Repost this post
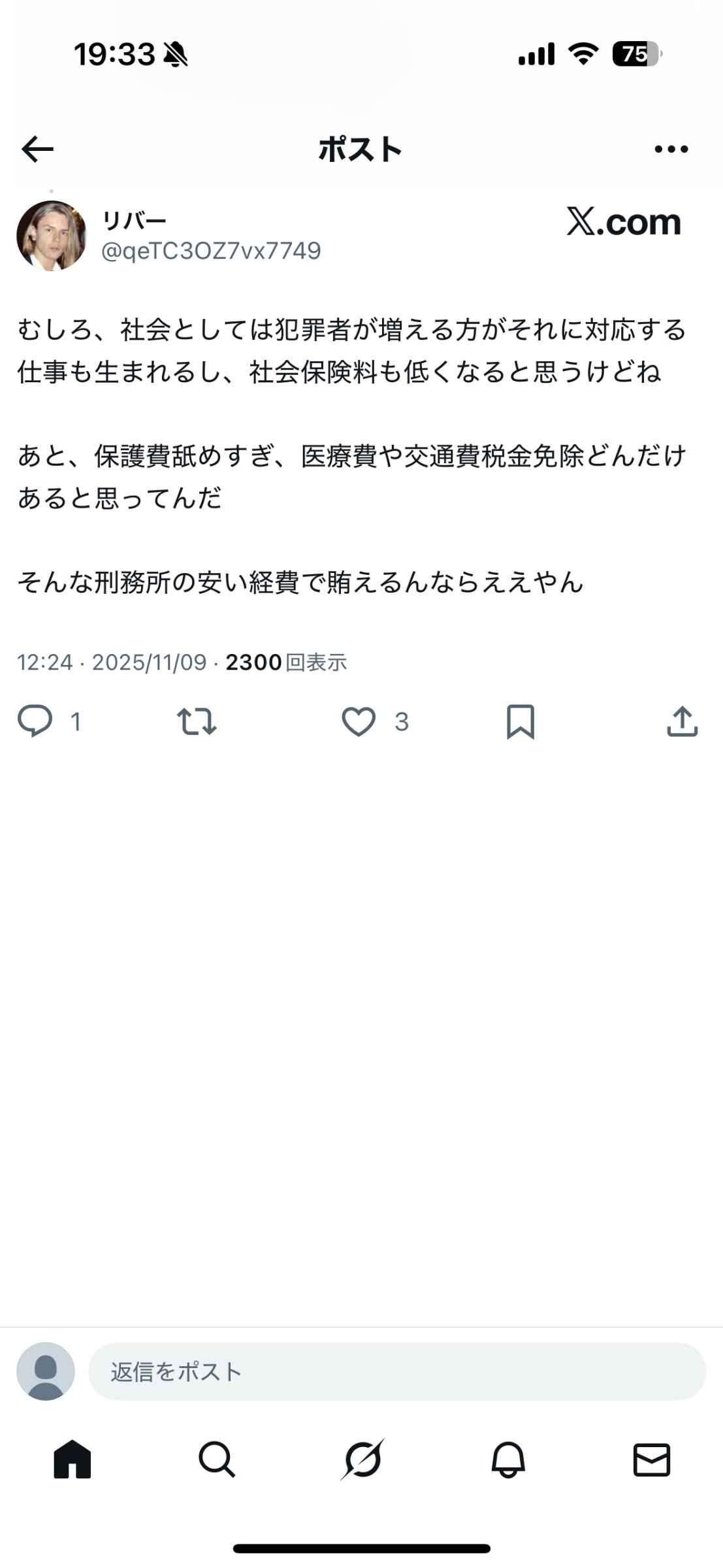The height and width of the screenshot is (1568, 723). tap(197, 722)
